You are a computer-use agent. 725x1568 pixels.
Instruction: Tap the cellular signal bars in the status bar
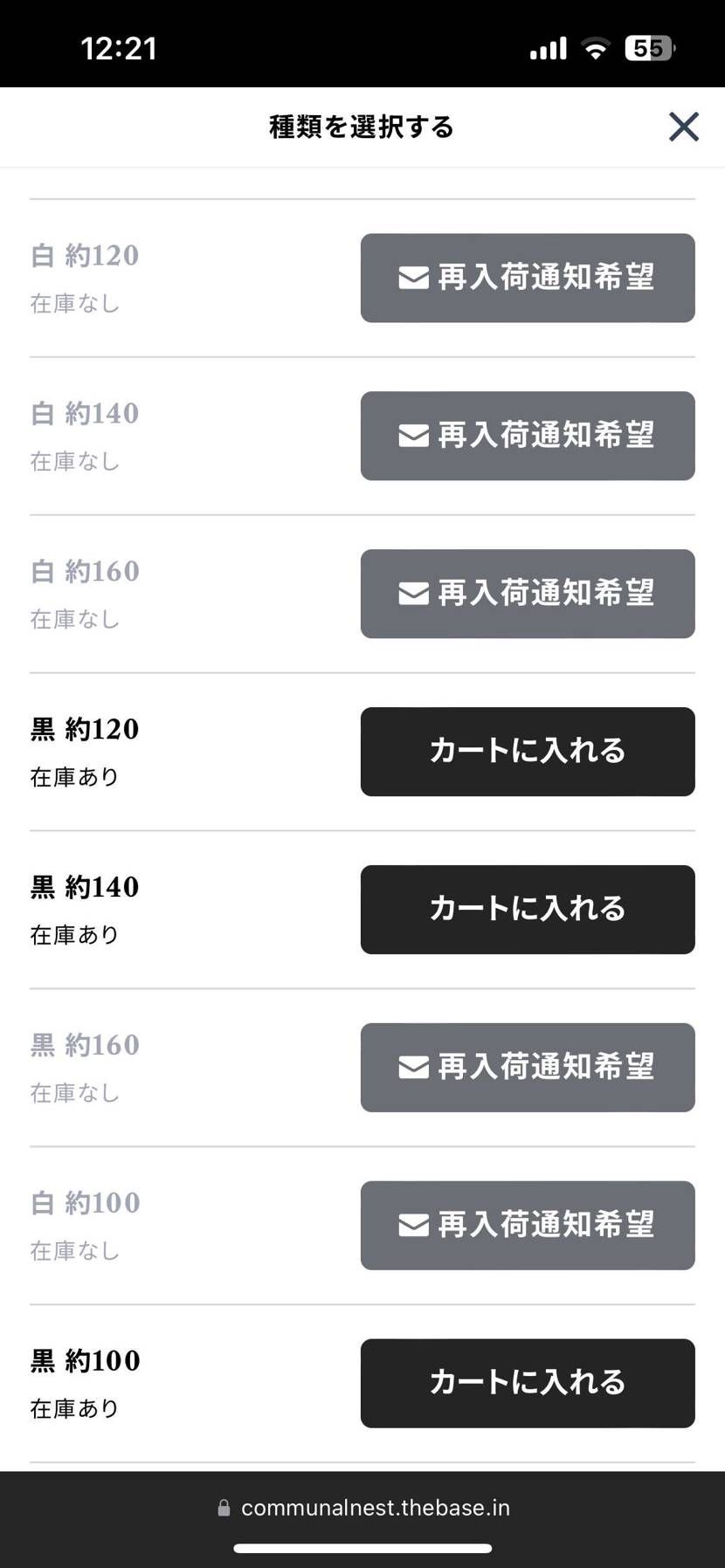(547, 49)
